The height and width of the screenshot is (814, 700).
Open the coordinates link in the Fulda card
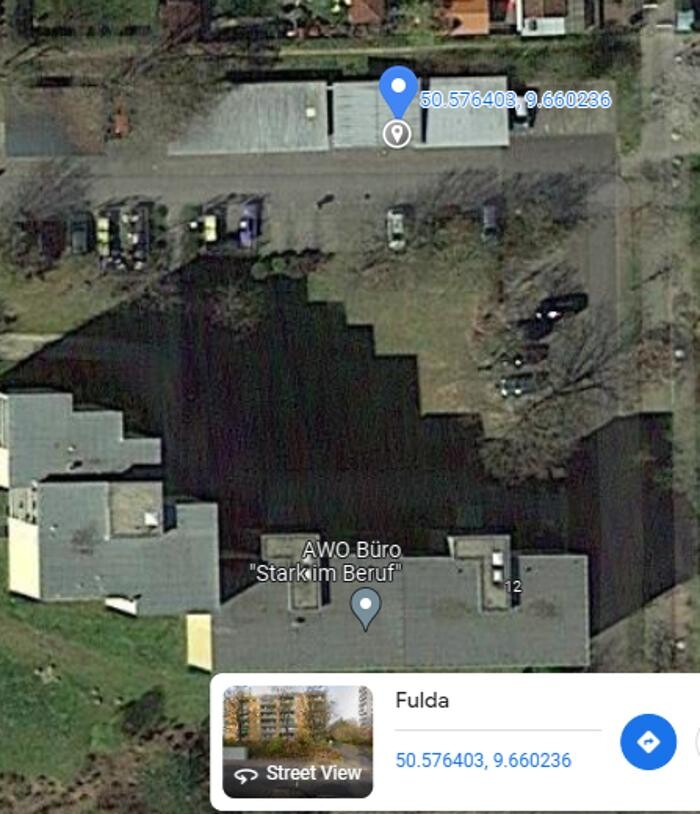483,760
